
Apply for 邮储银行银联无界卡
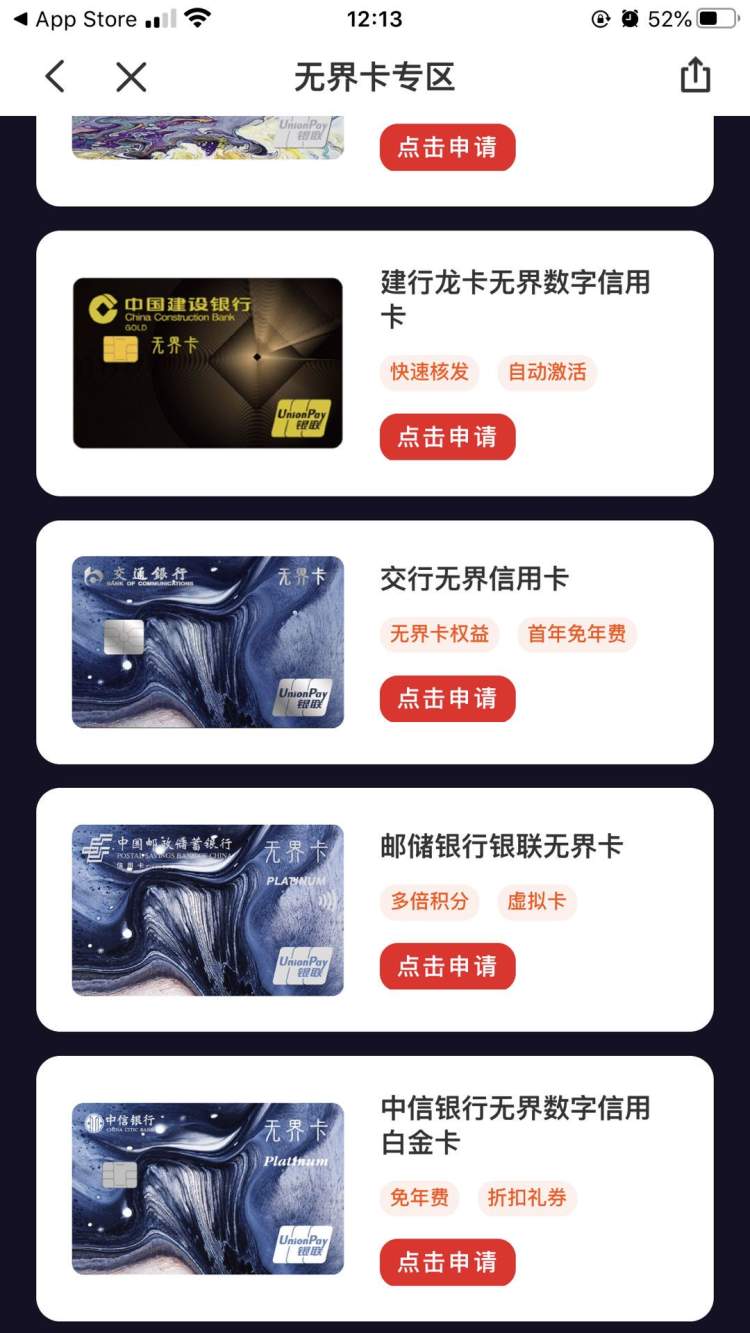click(447, 966)
